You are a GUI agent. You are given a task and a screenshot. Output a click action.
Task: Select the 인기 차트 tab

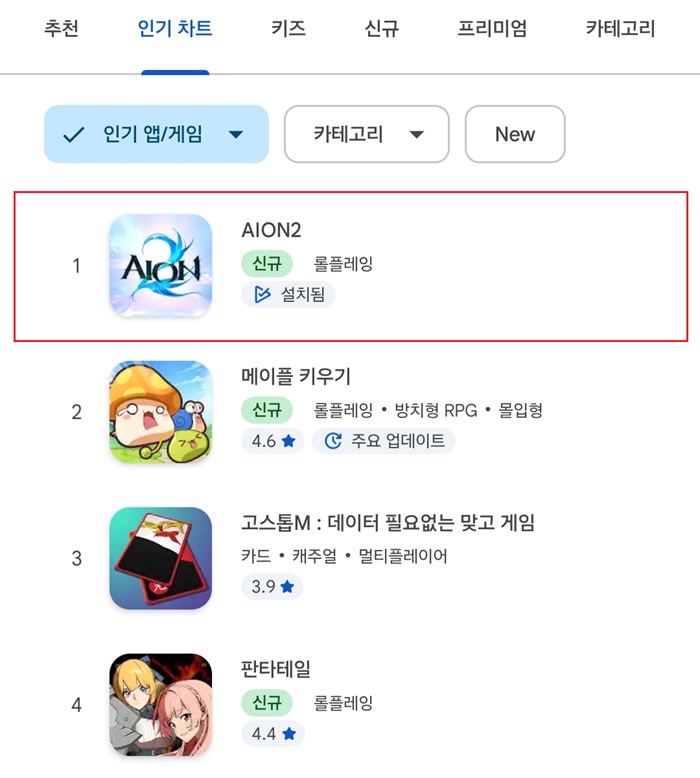point(175,29)
